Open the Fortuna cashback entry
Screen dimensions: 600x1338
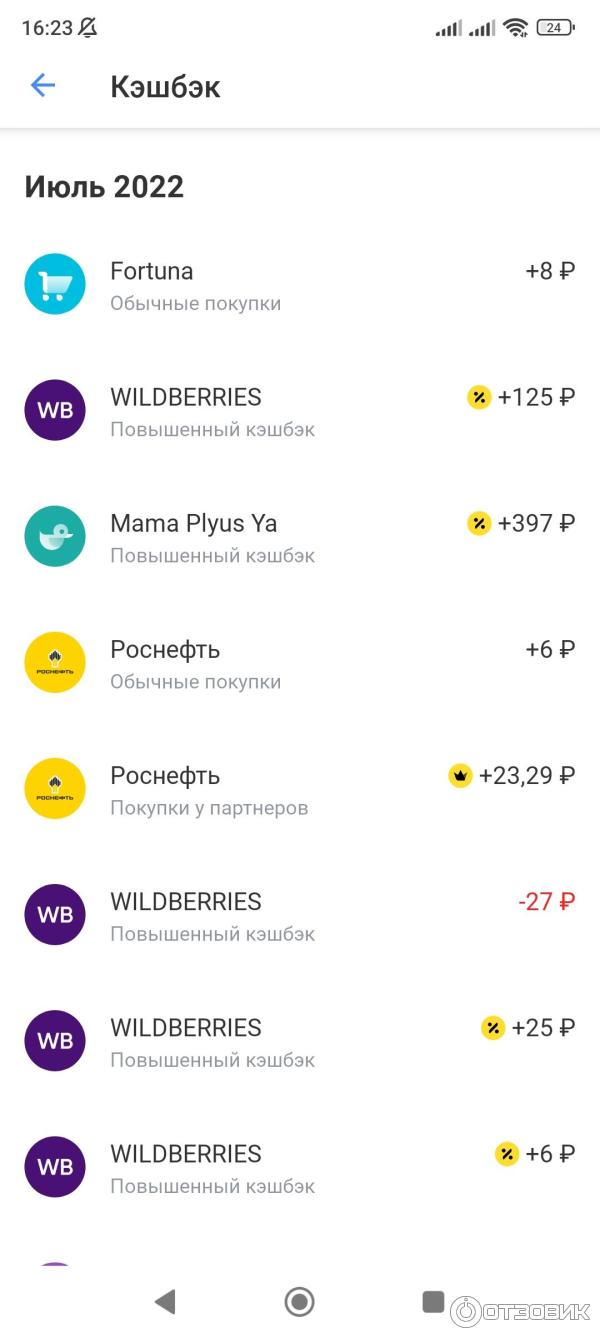click(x=300, y=285)
